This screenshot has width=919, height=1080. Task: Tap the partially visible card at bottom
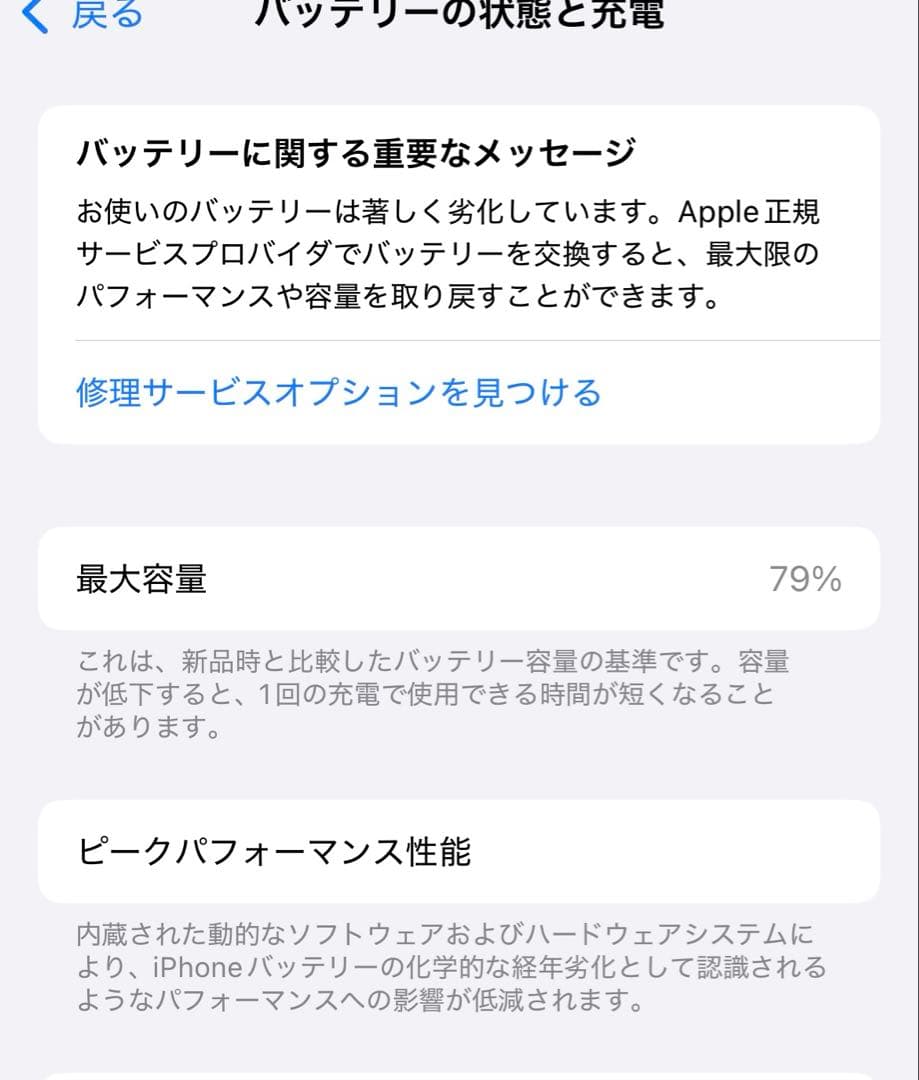pos(460,1072)
